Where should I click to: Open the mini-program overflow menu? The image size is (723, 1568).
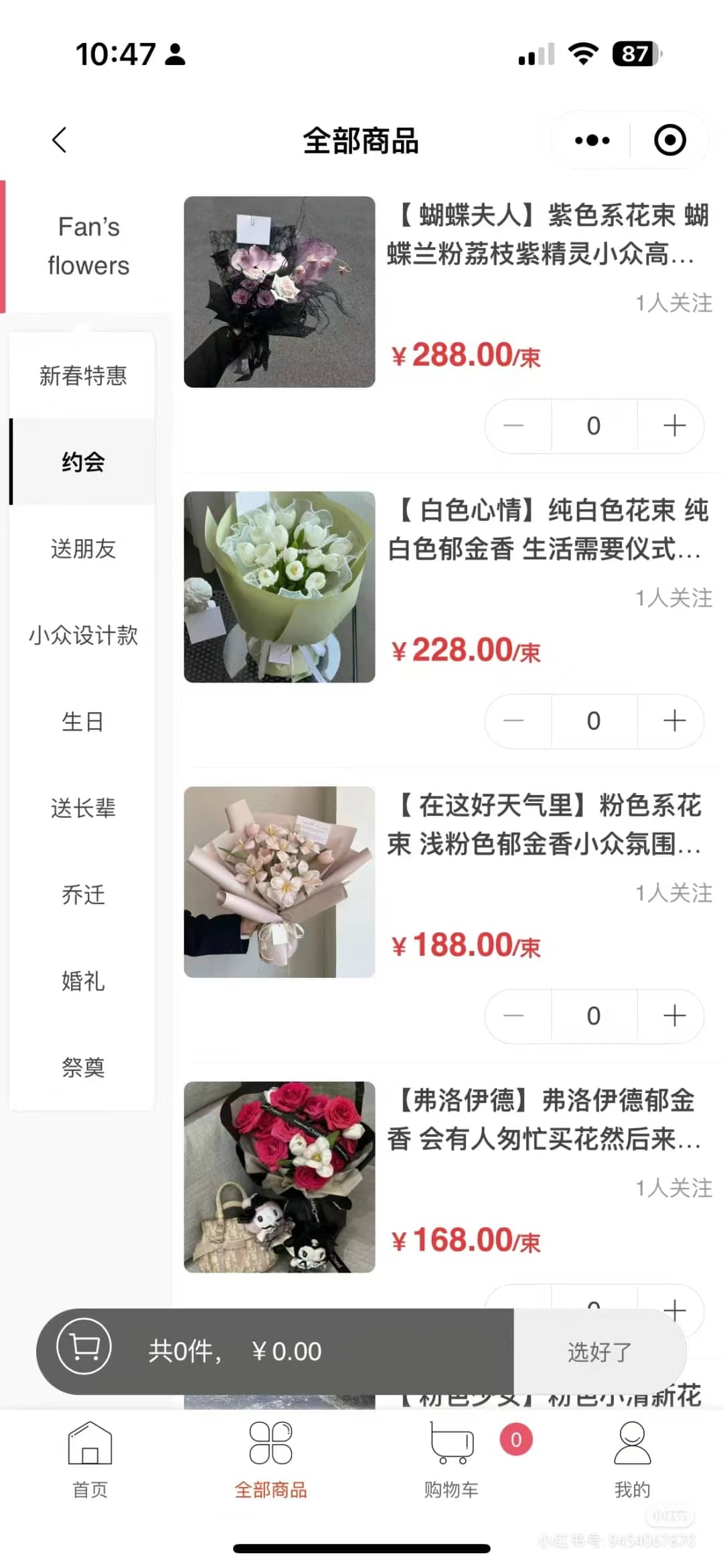coord(592,140)
